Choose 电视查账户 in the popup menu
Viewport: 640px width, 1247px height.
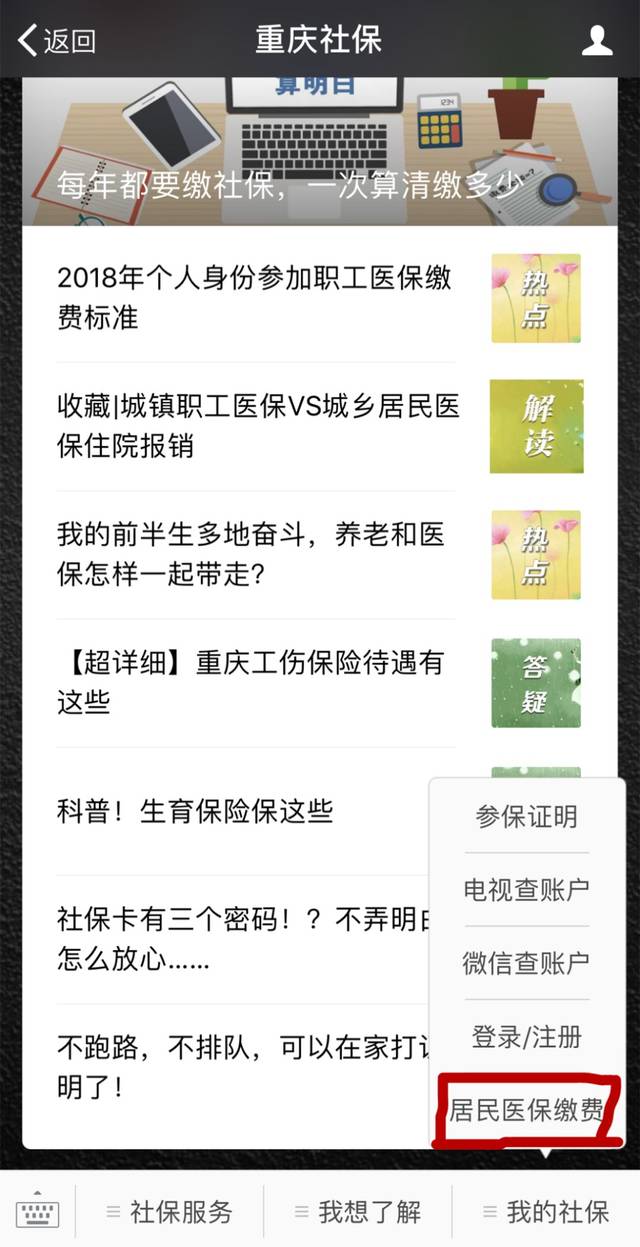click(526, 889)
